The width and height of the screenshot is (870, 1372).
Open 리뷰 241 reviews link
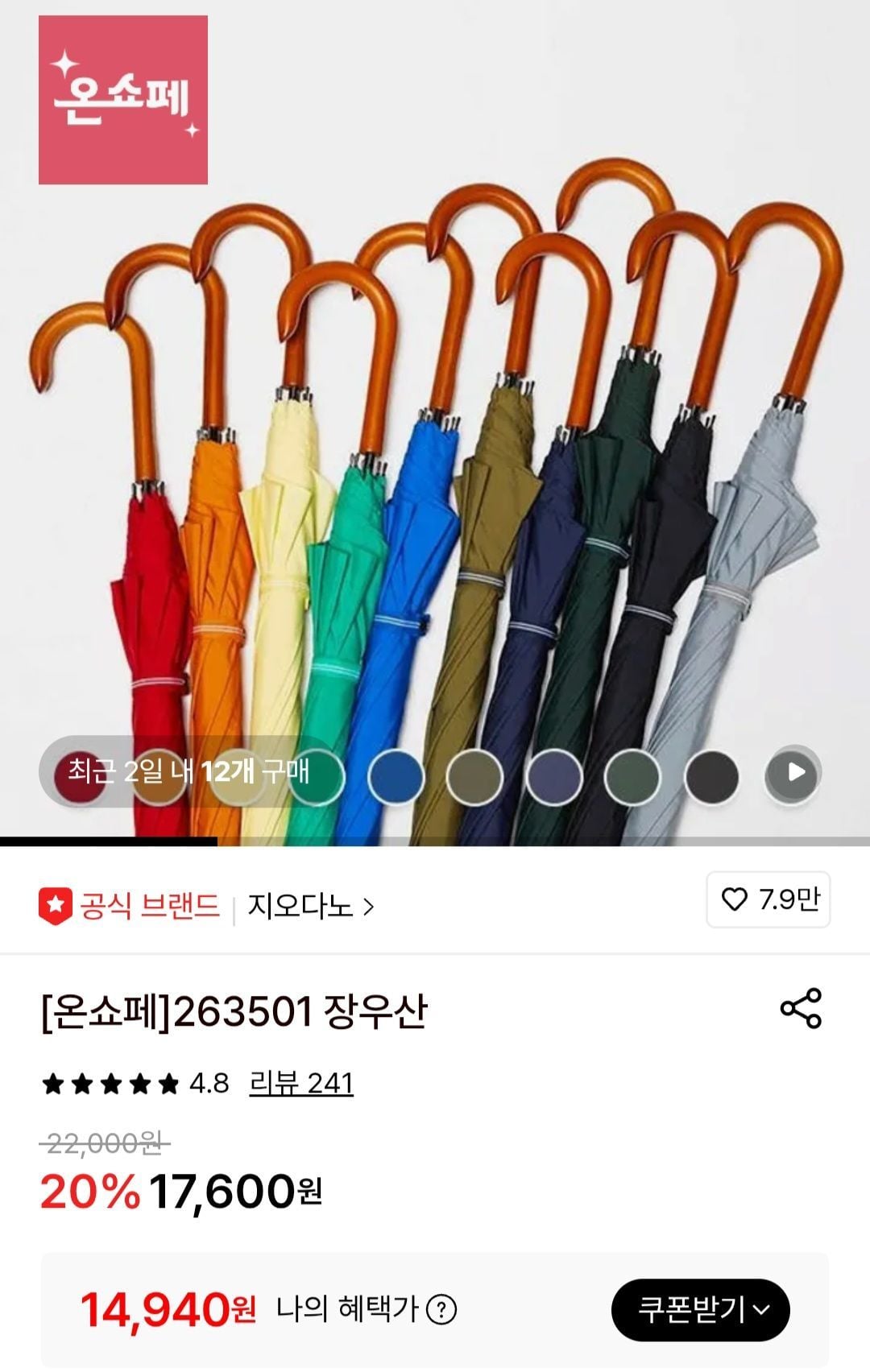301,1084
